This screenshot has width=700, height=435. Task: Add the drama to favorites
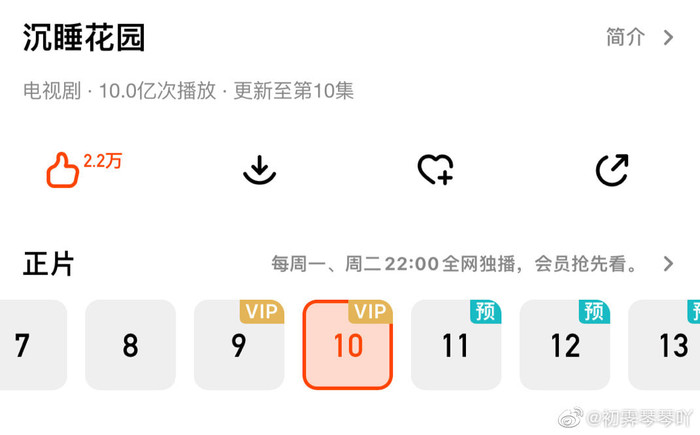435,170
